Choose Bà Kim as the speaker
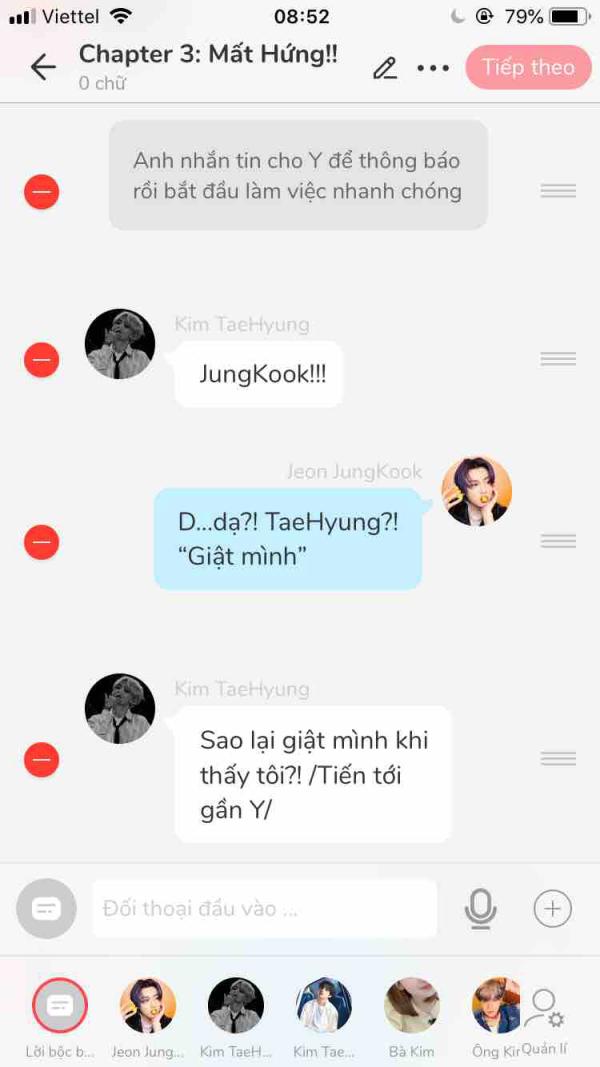600x1067 pixels. pos(411,1006)
